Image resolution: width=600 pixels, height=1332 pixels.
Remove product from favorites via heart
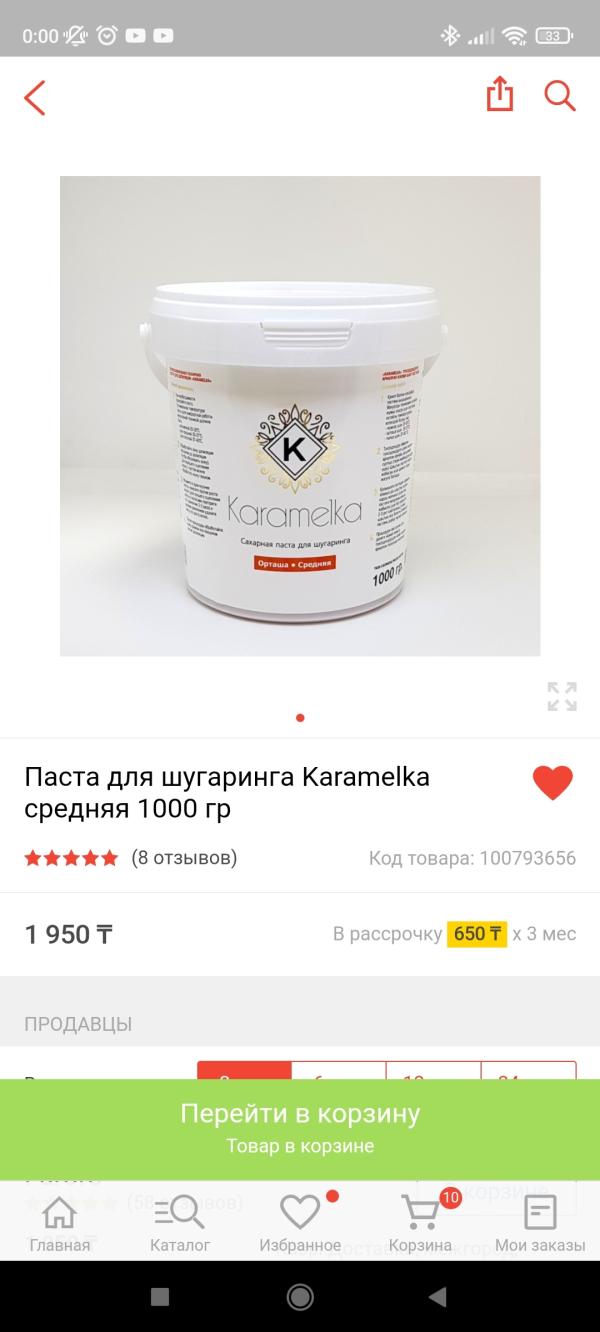point(552,782)
